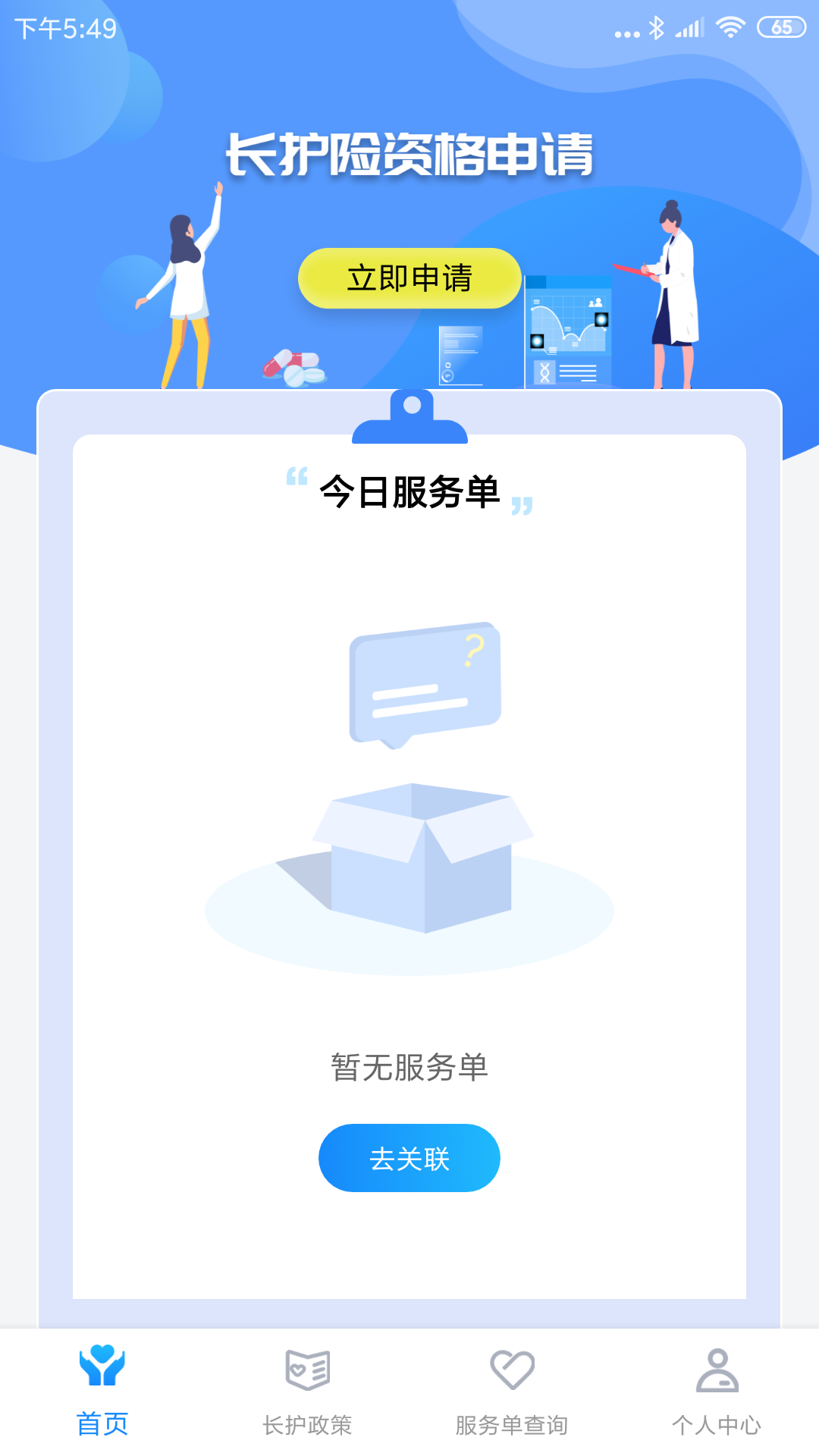
Task: Tap the 去关联 associate button
Action: (409, 1157)
